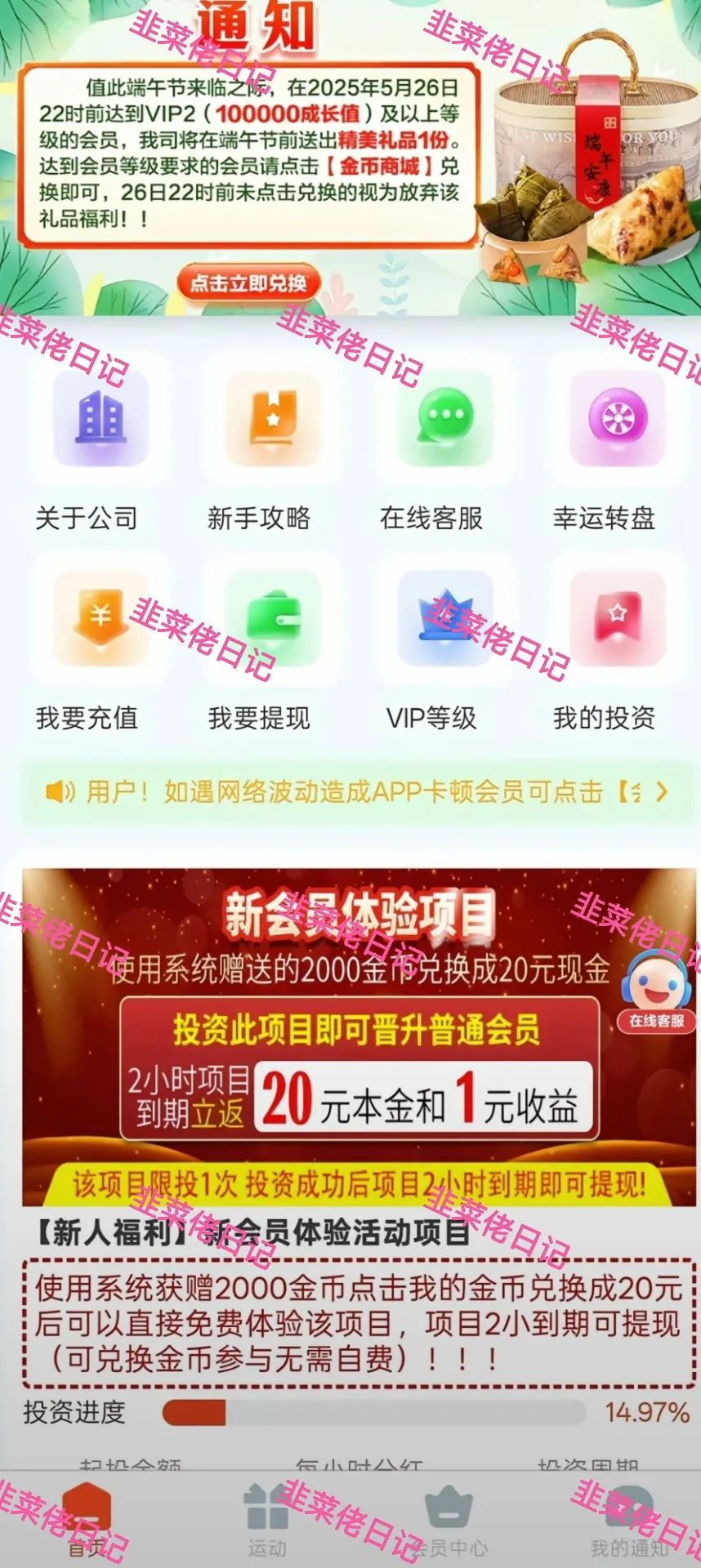
Task: Tap 点击立即兑换 on the notice banner
Action: pos(248,283)
